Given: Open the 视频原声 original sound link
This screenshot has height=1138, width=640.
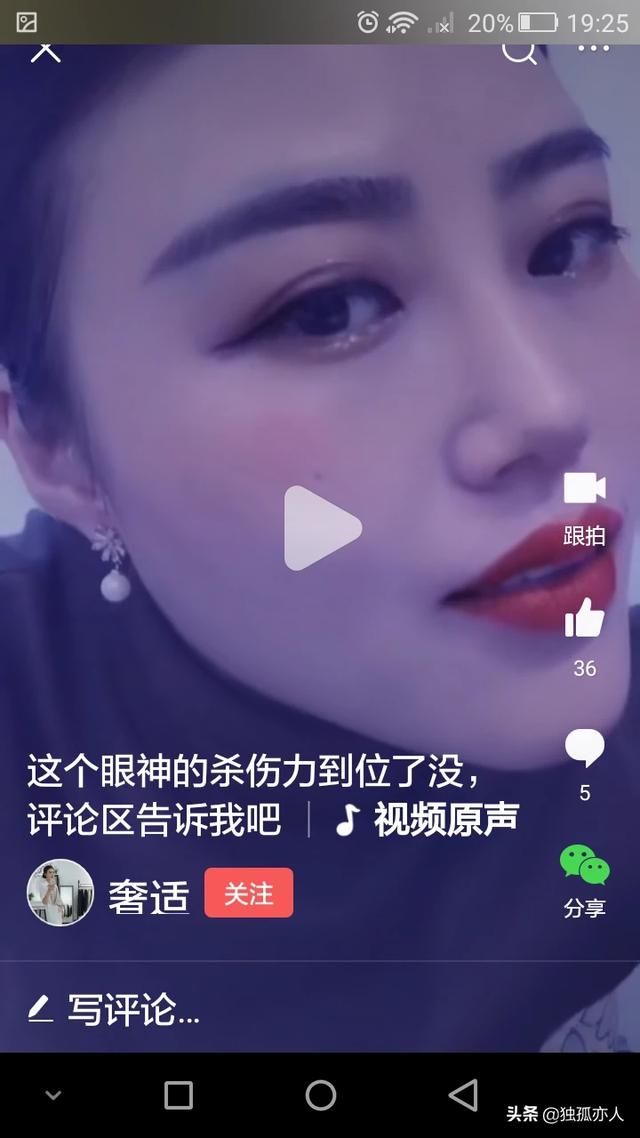Looking at the screenshot, I should [x=428, y=820].
